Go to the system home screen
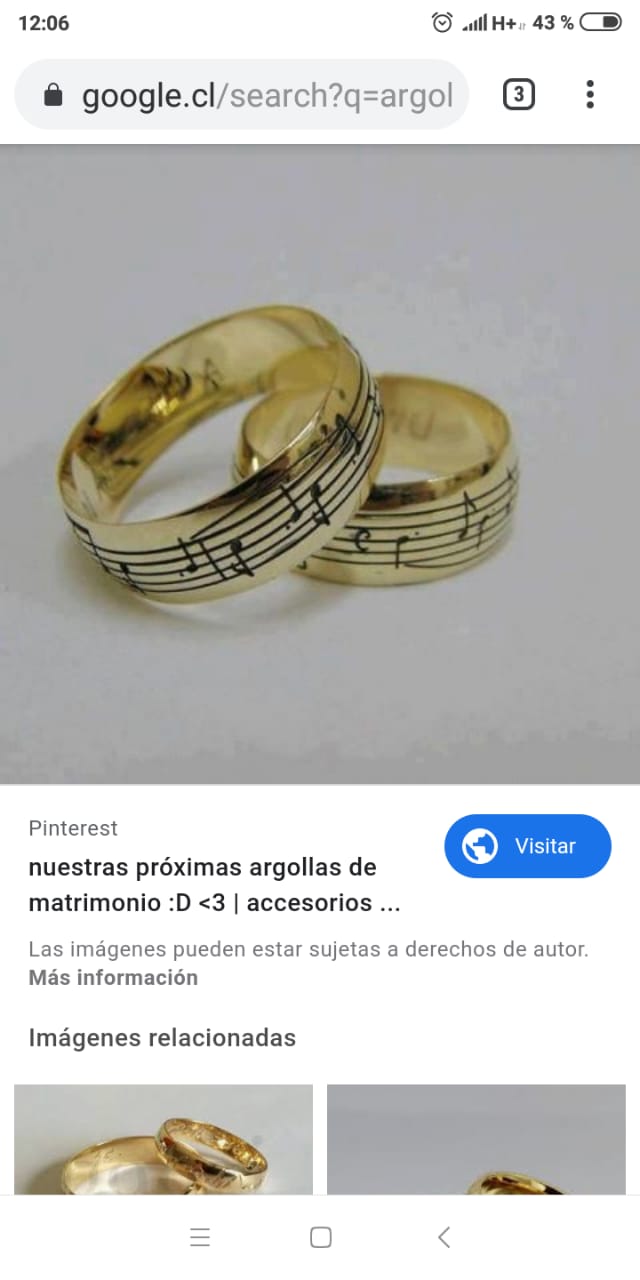640x1280 pixels. [x=320, y=1237]
